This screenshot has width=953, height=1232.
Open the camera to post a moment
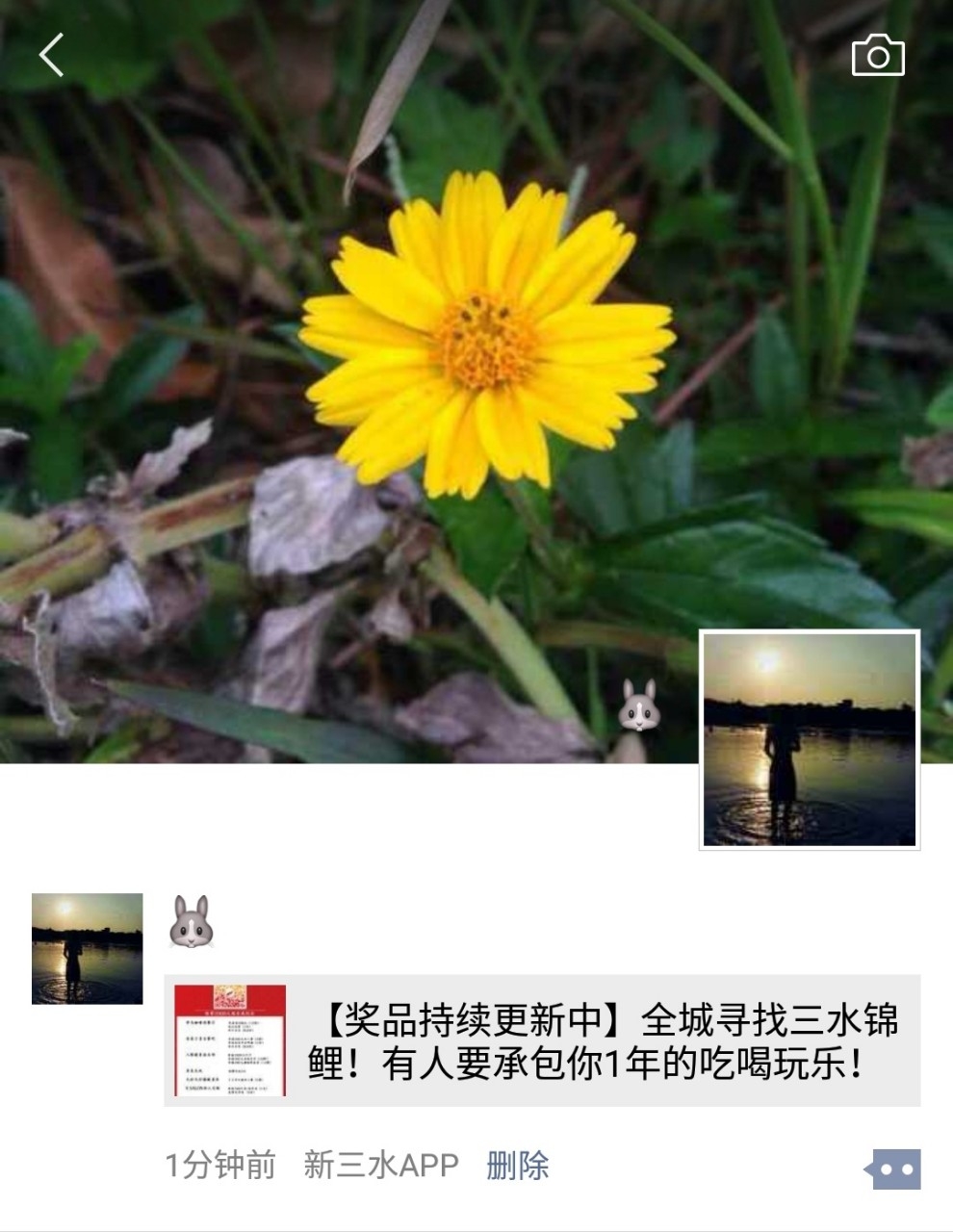tap(877, 56)
